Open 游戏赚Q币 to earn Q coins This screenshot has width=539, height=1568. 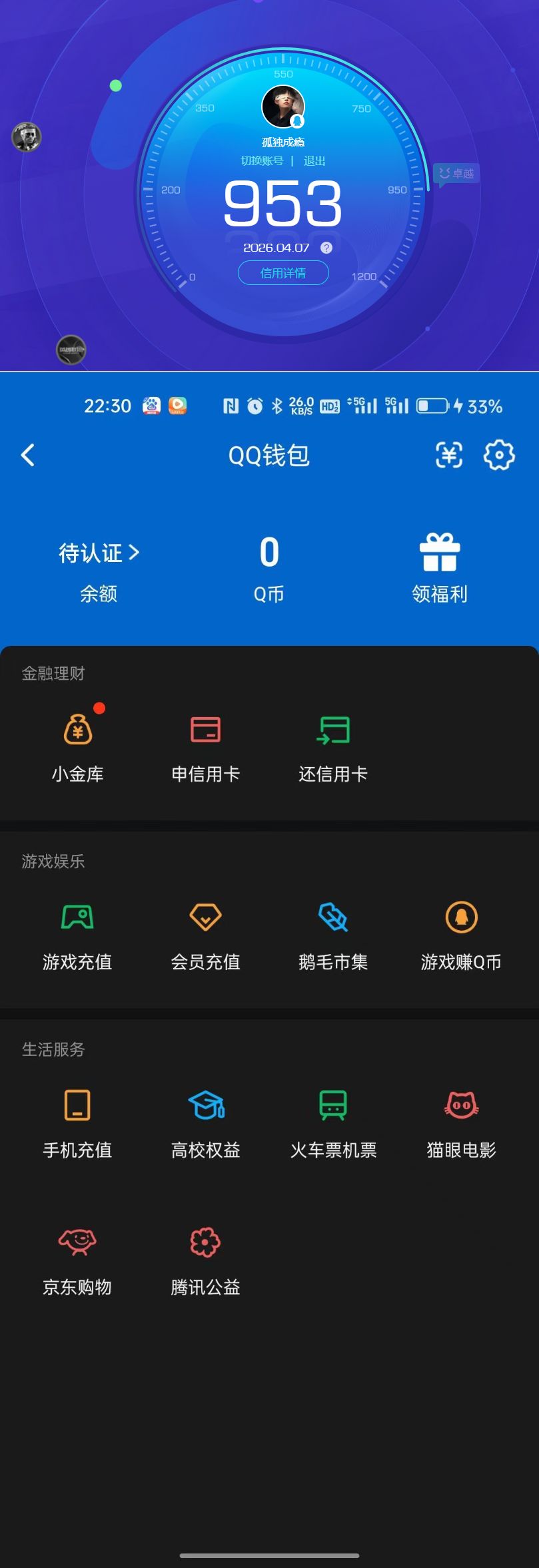click(x=460, y=917)
